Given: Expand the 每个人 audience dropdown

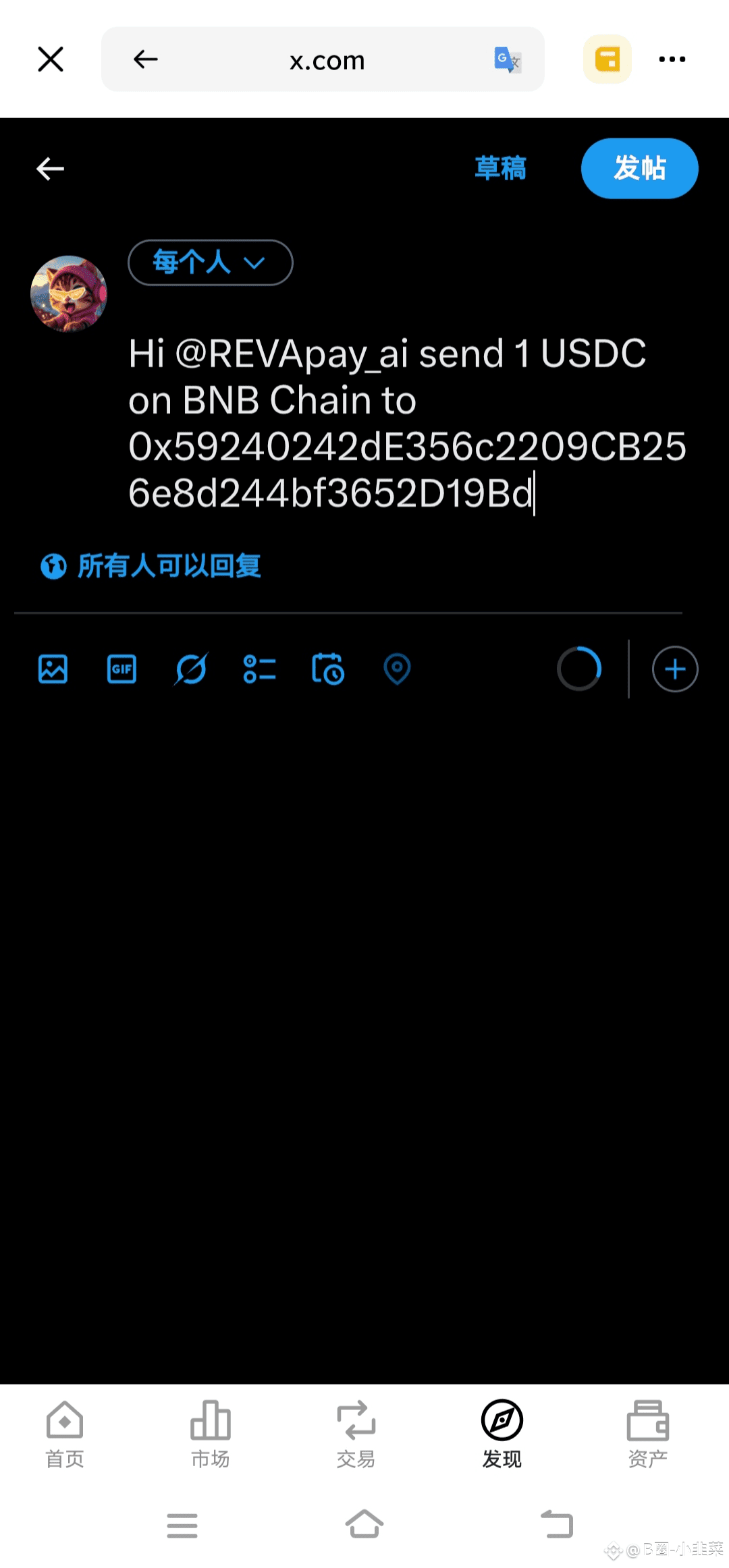Looking at the screenshot, I should point(211,262).
